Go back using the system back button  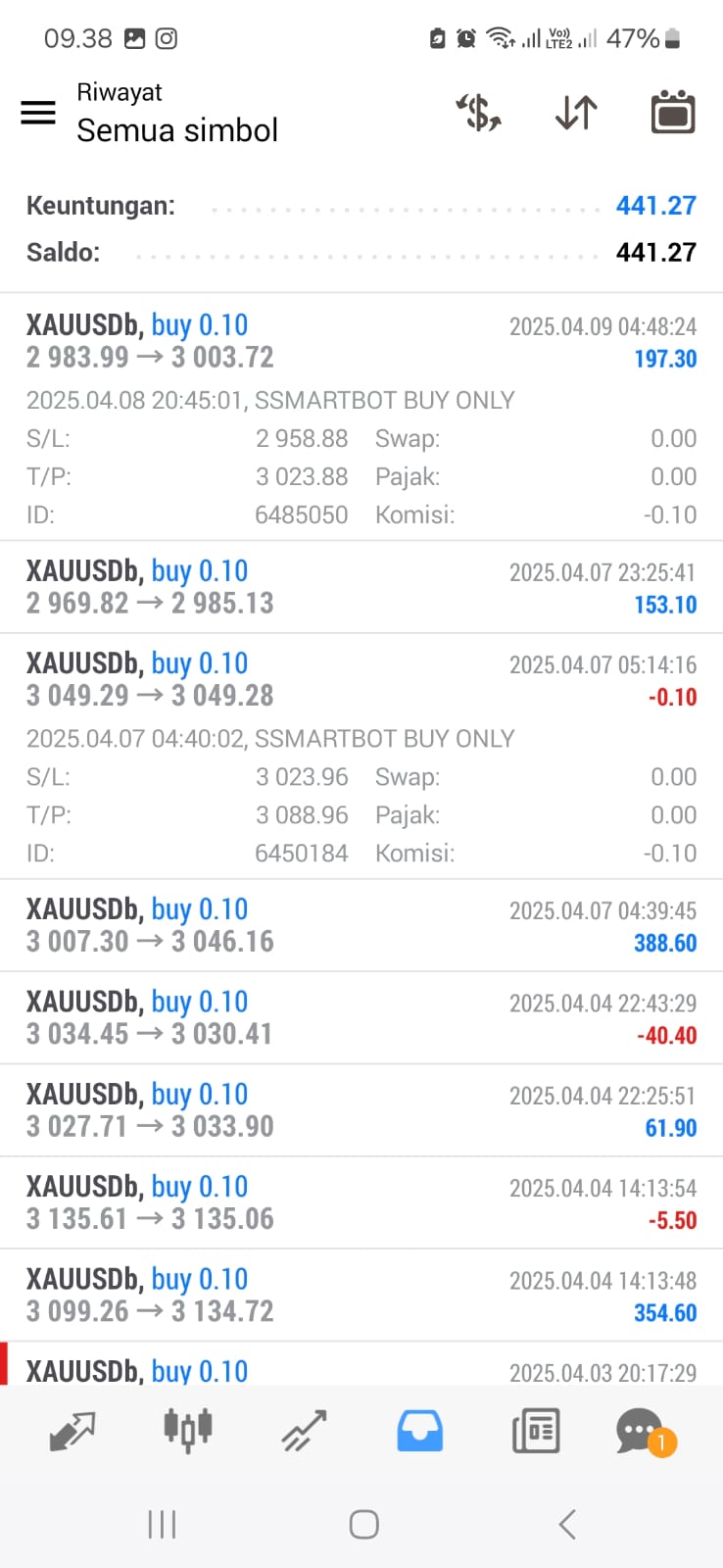point(566,1524)
